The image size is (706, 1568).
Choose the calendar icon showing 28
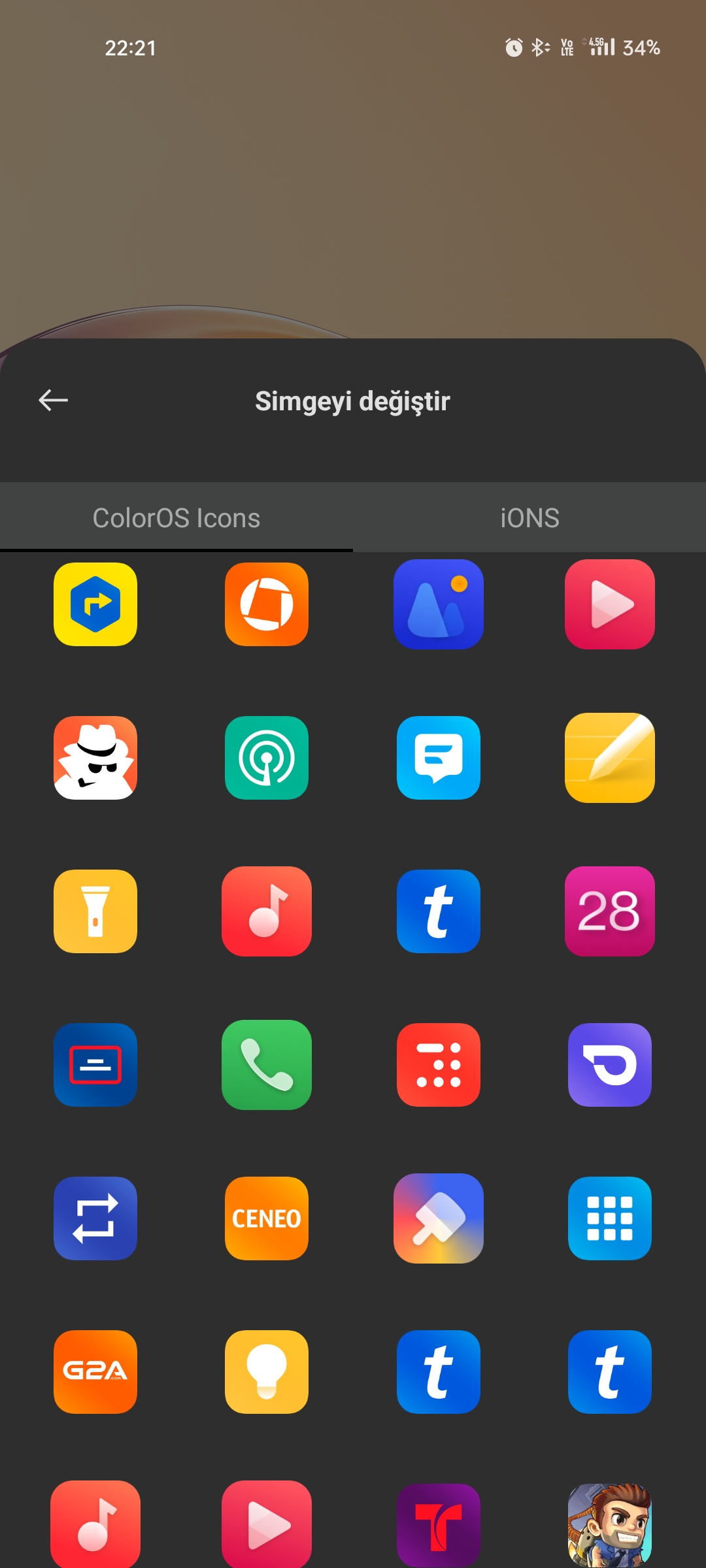(610, 911)
